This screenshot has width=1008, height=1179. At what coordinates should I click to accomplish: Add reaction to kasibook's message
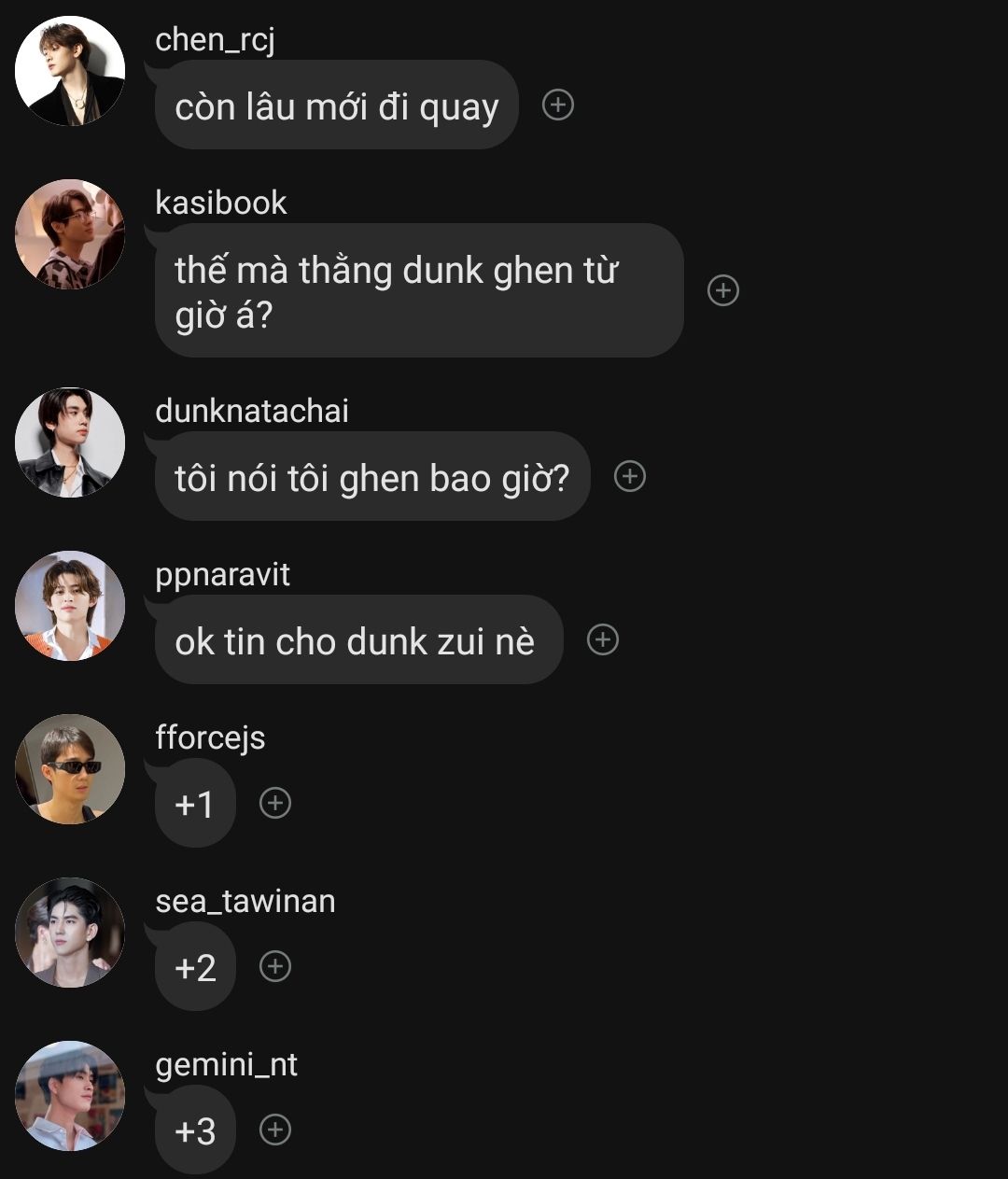click(723, 290)
